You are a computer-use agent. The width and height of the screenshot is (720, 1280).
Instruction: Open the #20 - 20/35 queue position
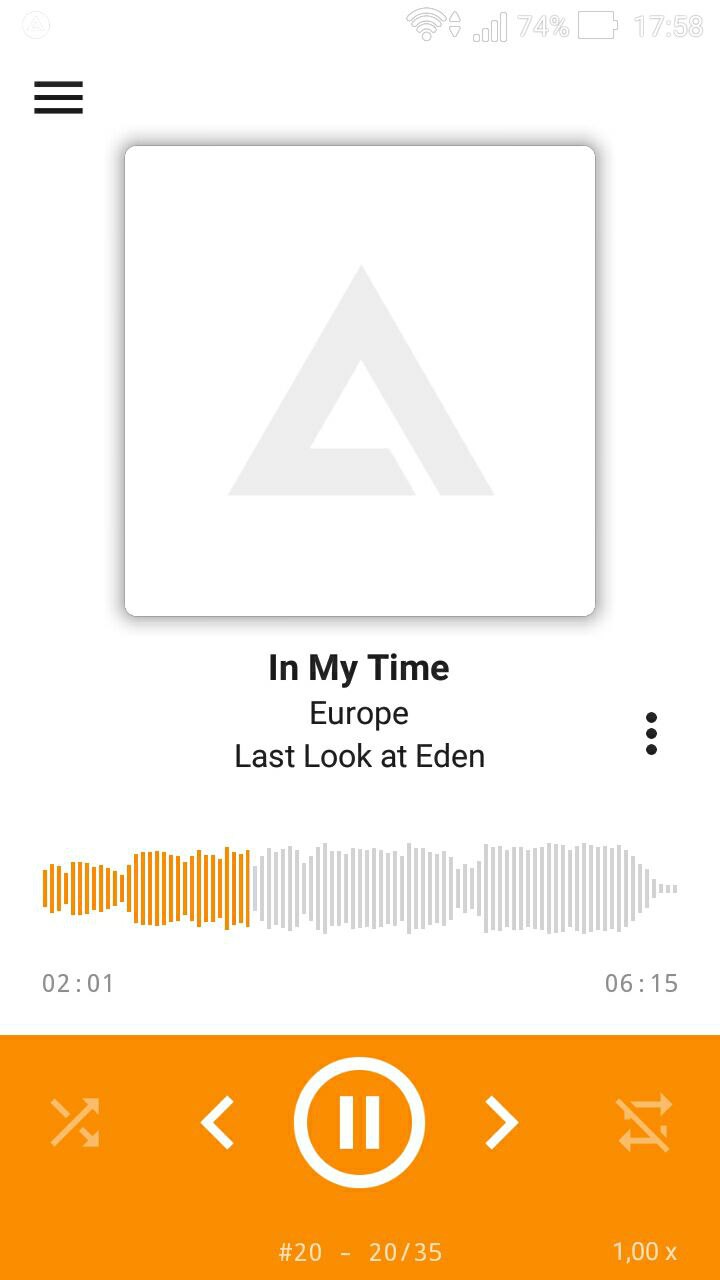(x=360, y=1252)
